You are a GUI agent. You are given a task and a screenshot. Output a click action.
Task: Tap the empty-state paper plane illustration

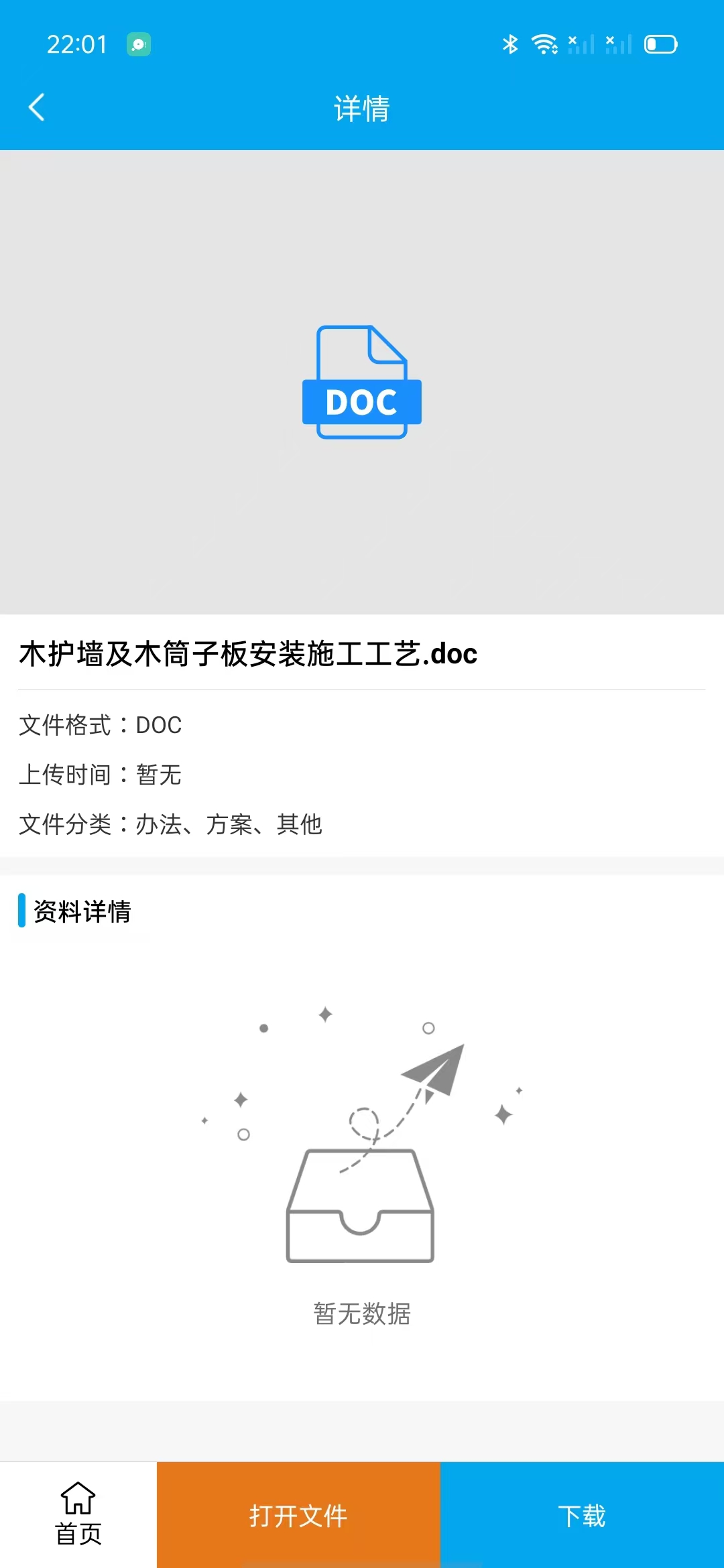pos(429,1065)
